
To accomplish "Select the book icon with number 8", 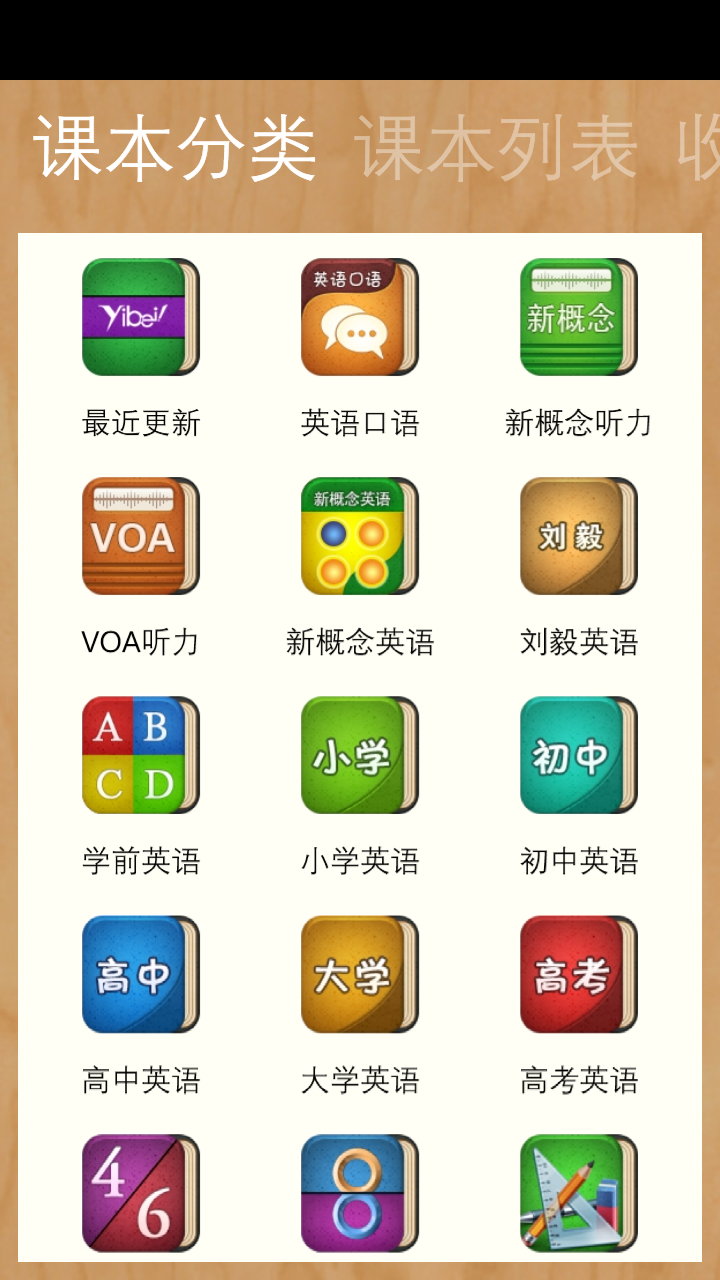I will 360,1193.
